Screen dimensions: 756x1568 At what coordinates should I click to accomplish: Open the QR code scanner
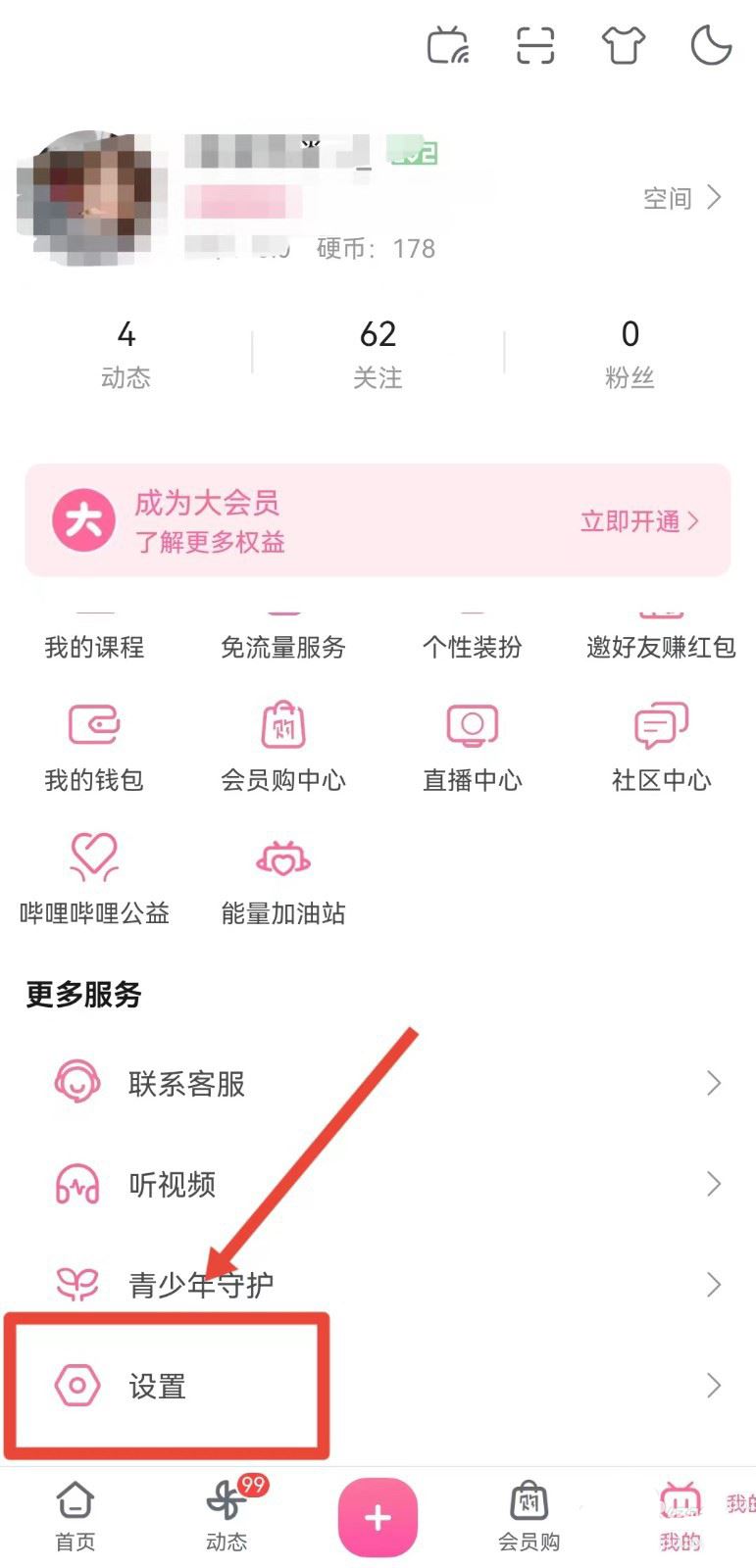point(535,45)
